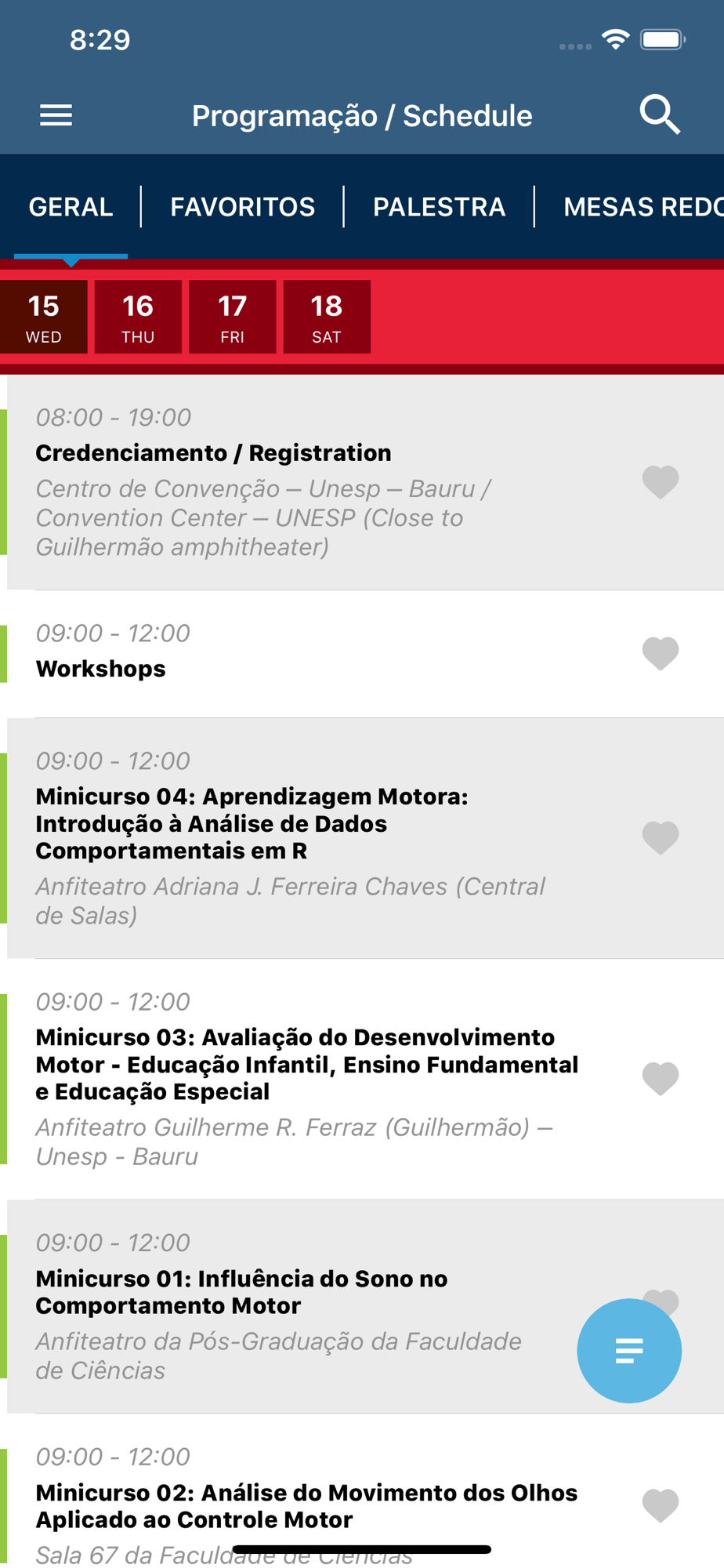Favorite the Workshops session
The image size is (724, 1568).
[x=661, y=653]
